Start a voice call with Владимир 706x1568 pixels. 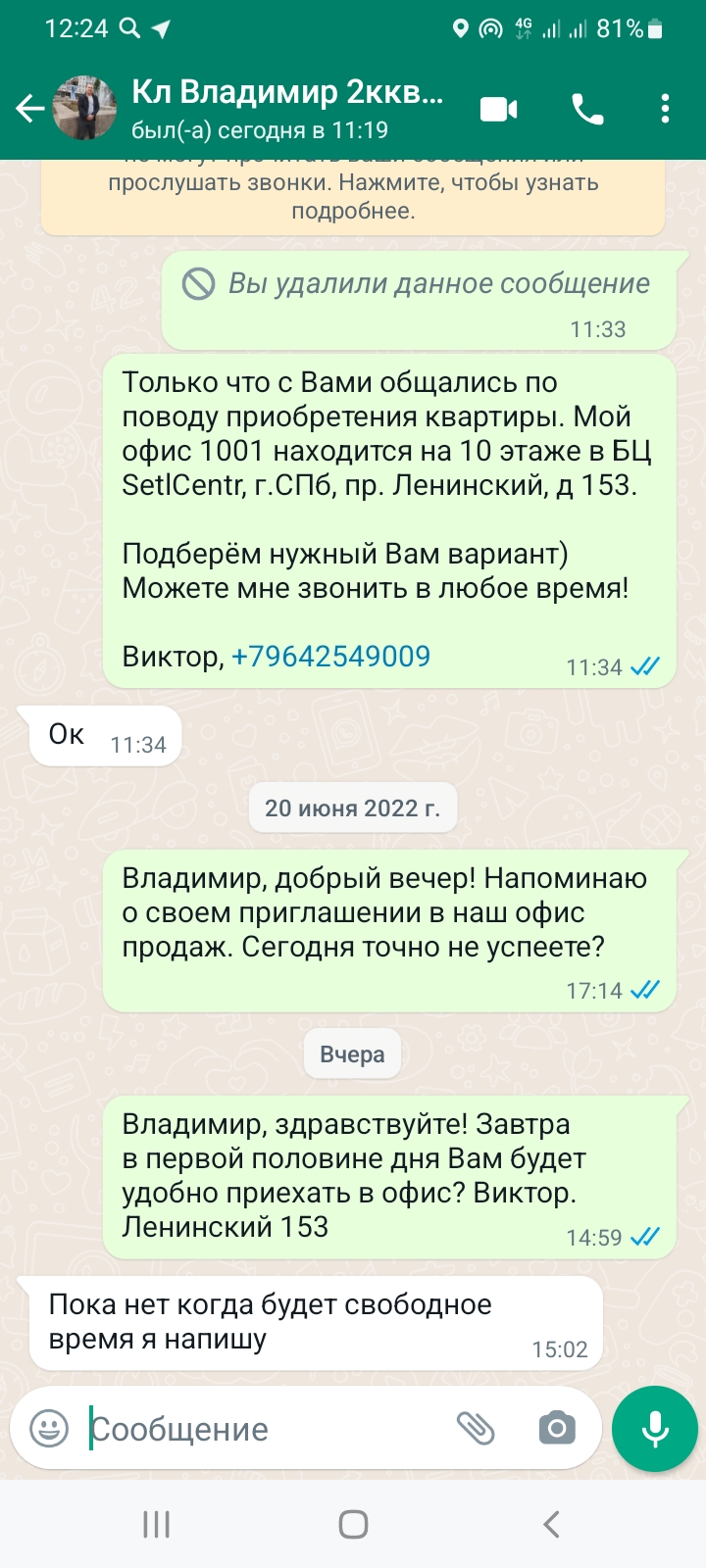click(587, 109)
